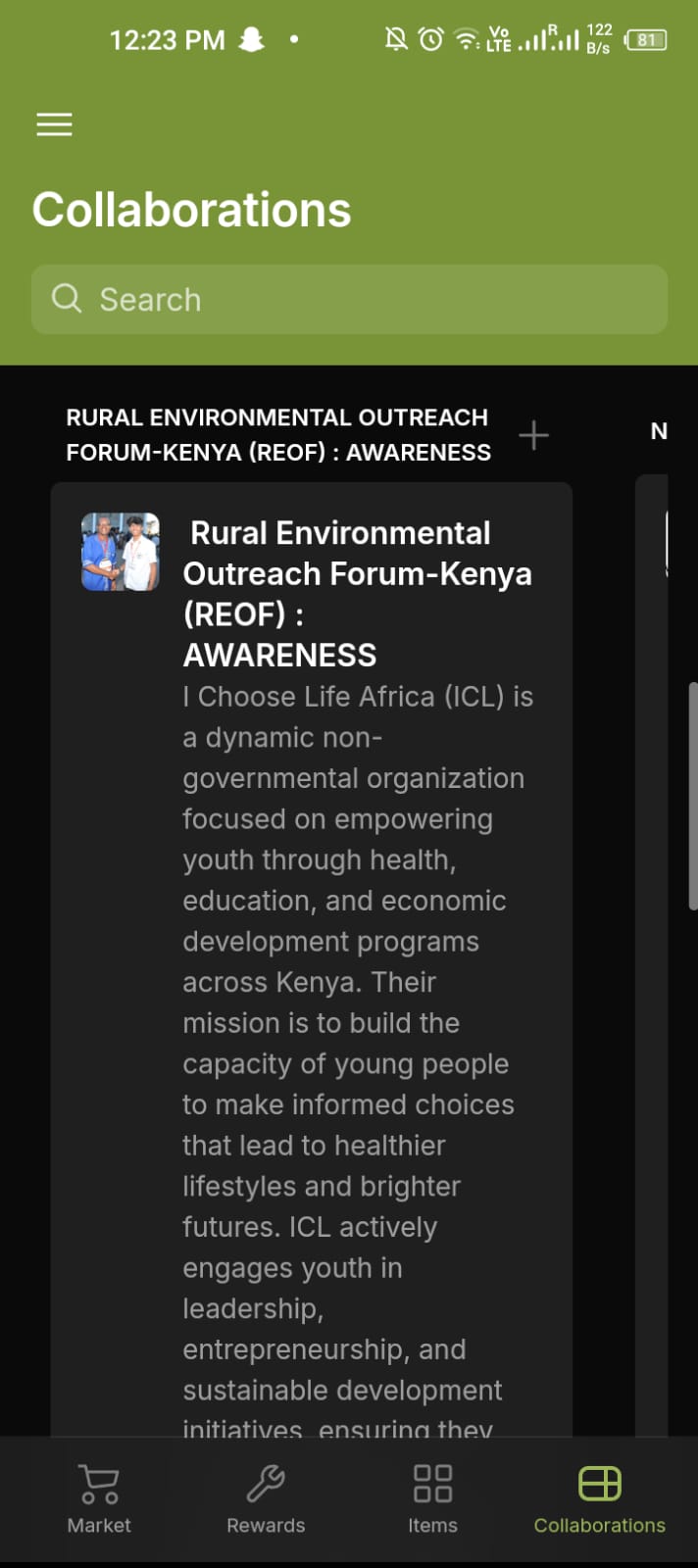The height and width of the screenshot is (1568, 698).
Task: Go to the Rewards tab
Action: click(266, 1499)
